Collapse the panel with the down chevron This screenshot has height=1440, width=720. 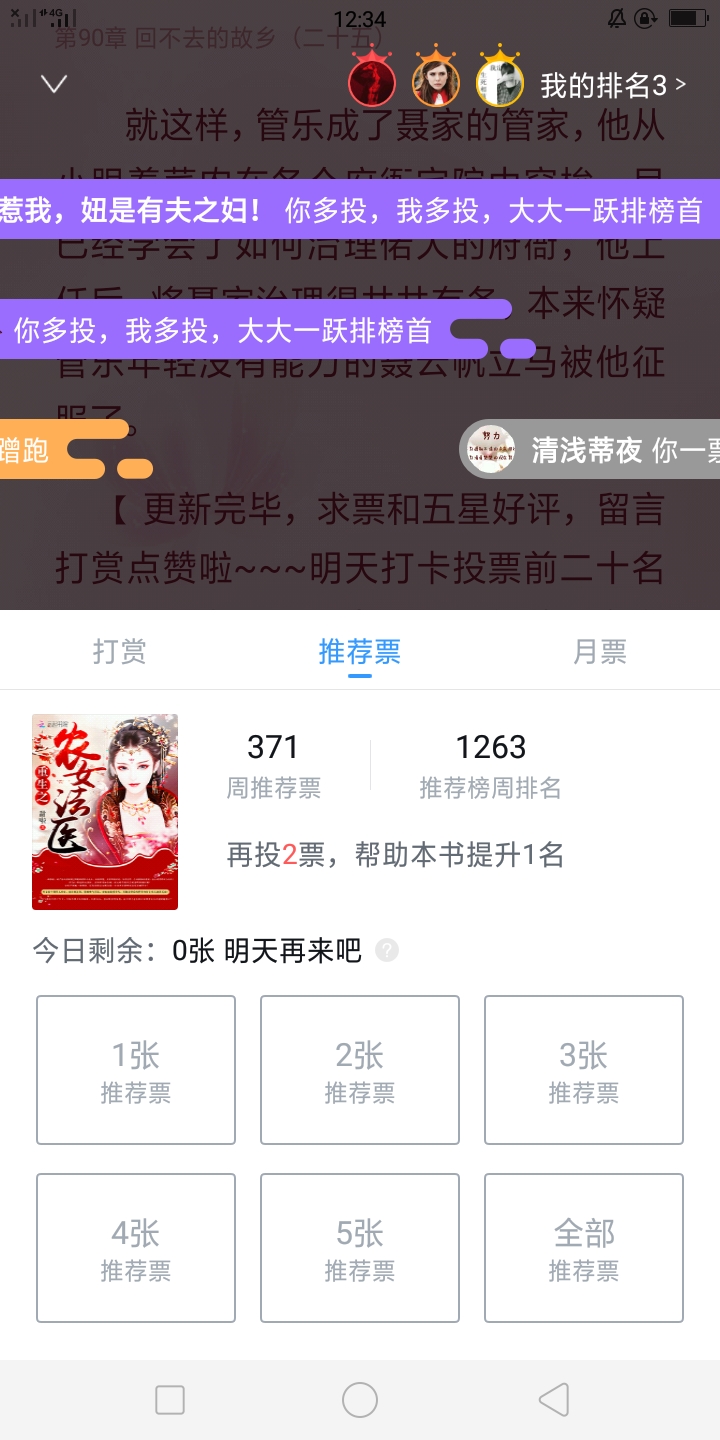tap(54, 84)
